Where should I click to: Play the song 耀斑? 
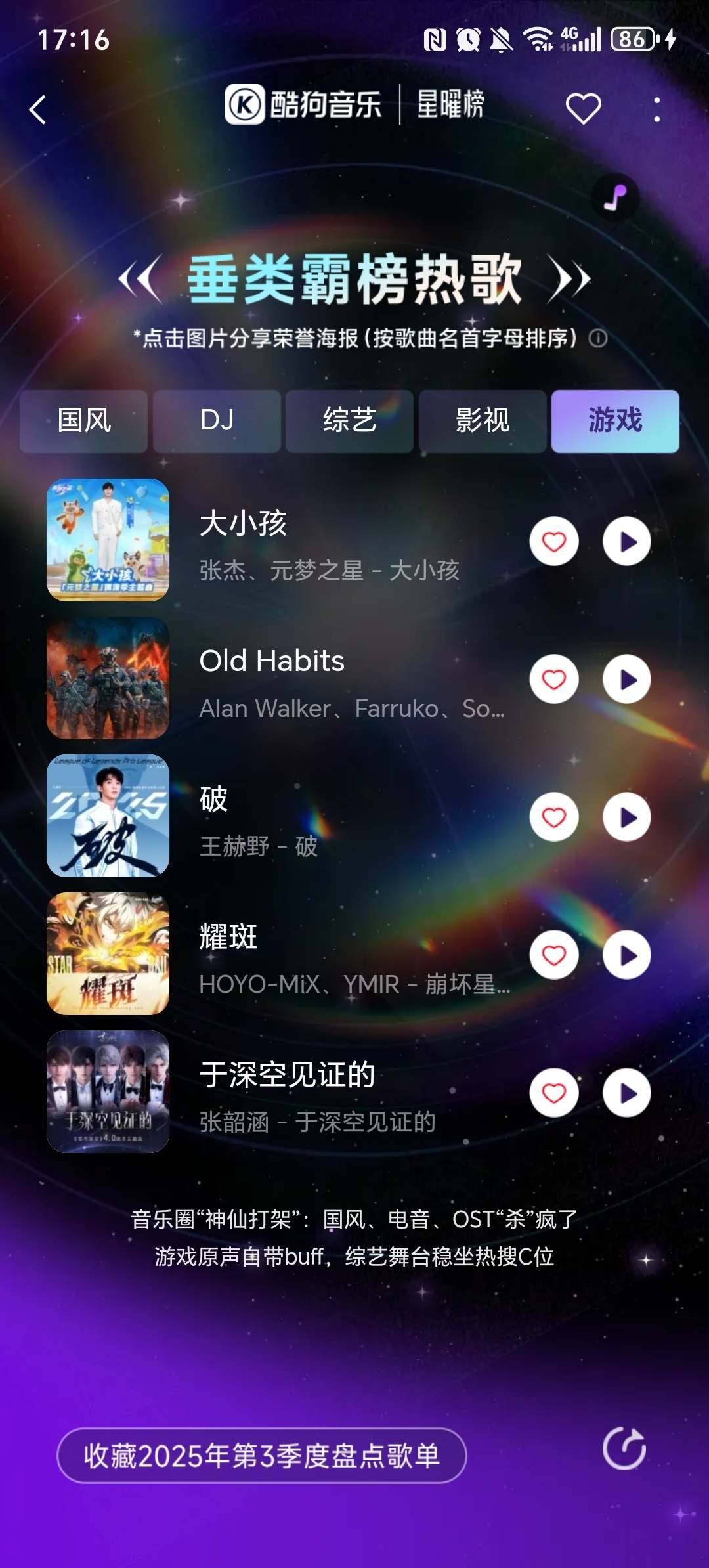pyautogui.click(x=627, y=955)
